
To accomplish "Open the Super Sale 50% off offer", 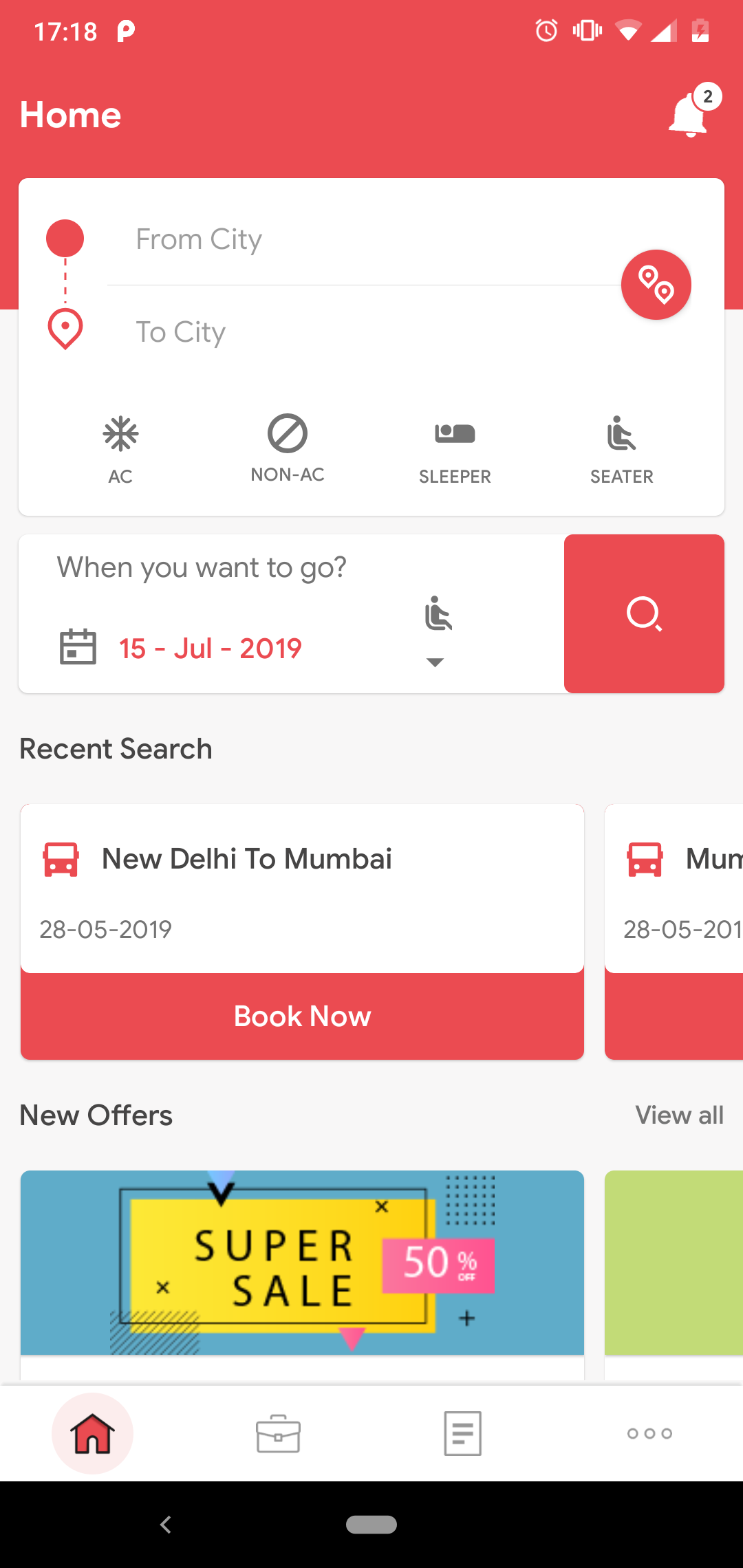I will pos(302,1263).
